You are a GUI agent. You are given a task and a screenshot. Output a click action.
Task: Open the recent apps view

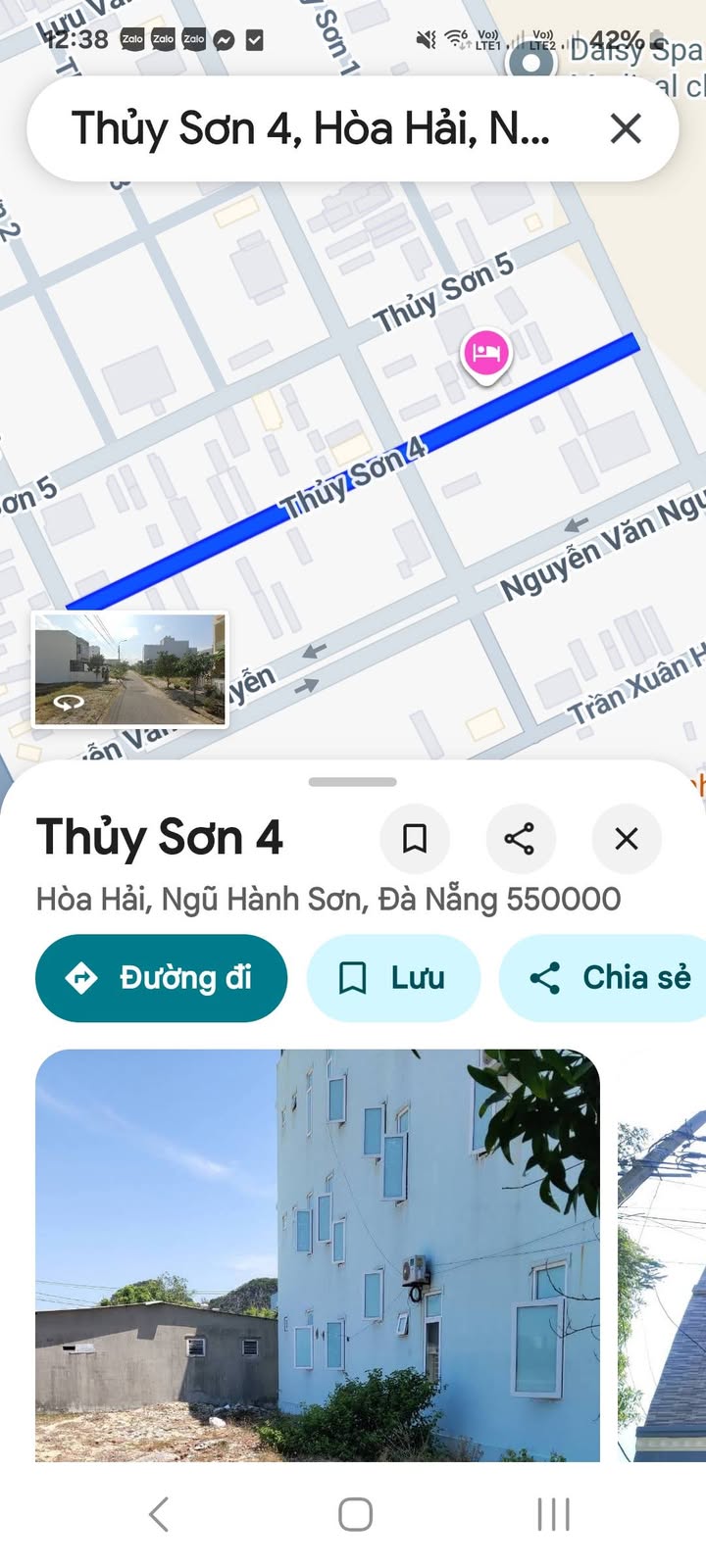coord(553,1514)
